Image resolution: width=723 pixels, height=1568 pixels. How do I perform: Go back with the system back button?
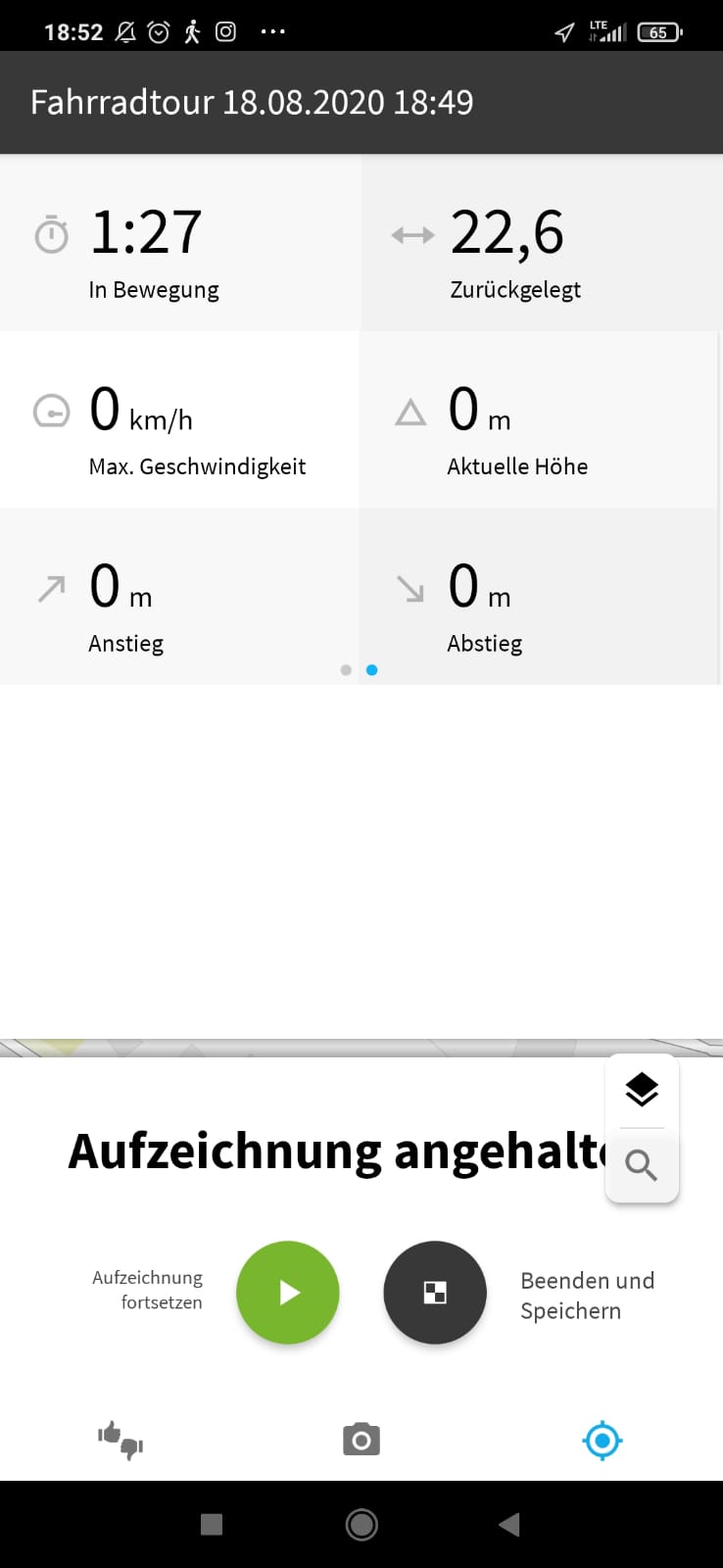coord(508,1524)
